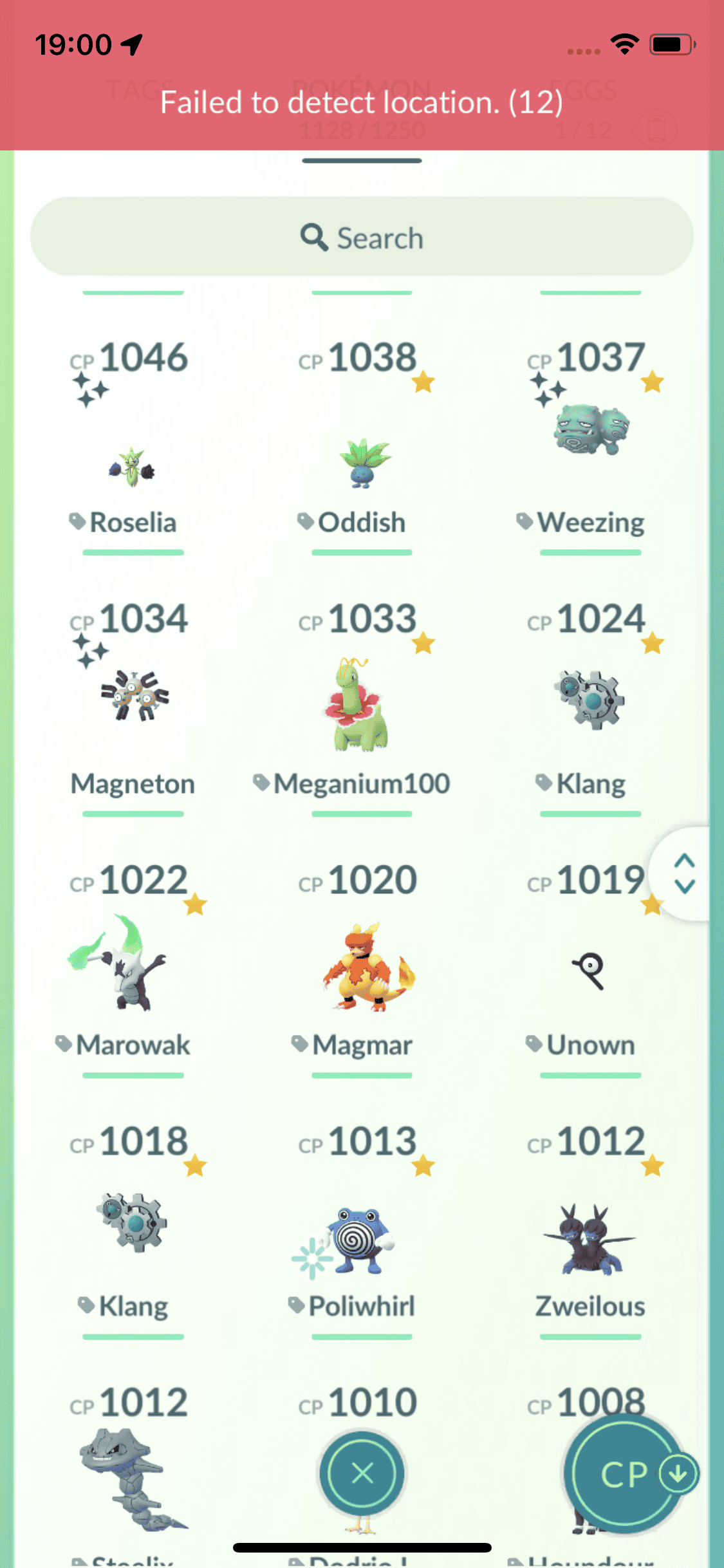Select the Oddish with CP 1038

click(x=363, y=463)
